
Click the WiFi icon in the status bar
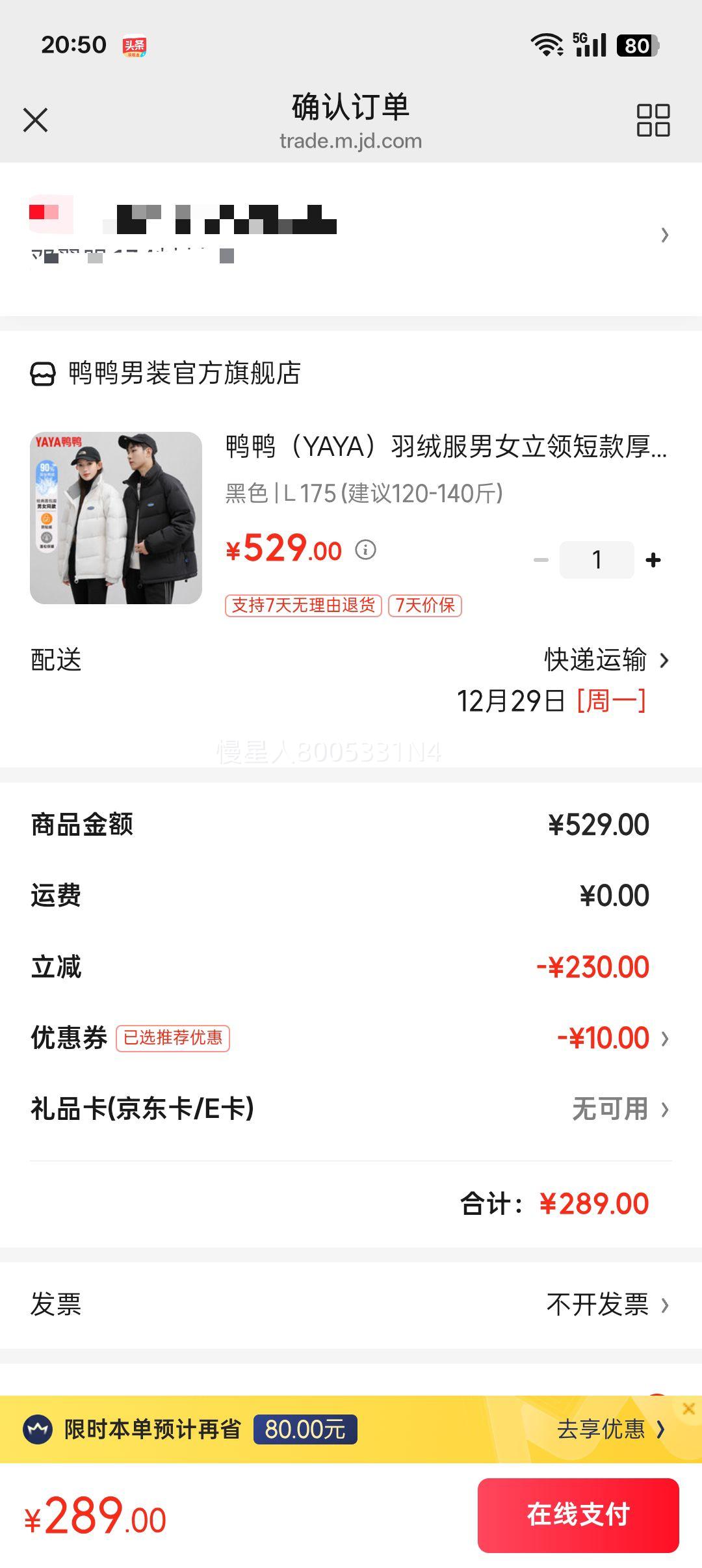tap(546, 43)
